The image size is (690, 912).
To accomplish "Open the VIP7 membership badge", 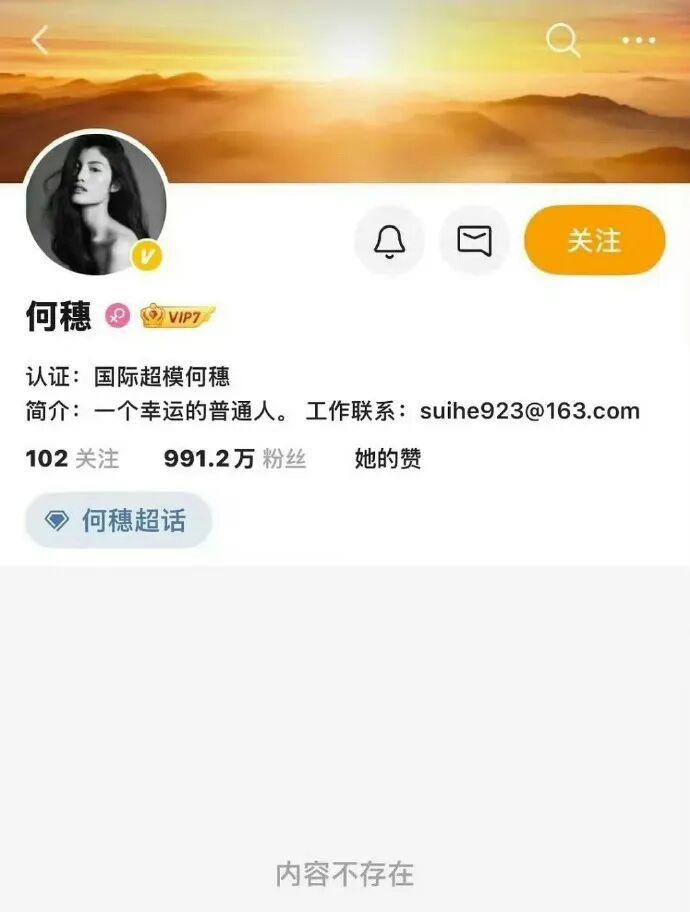I will pos(177,317).
